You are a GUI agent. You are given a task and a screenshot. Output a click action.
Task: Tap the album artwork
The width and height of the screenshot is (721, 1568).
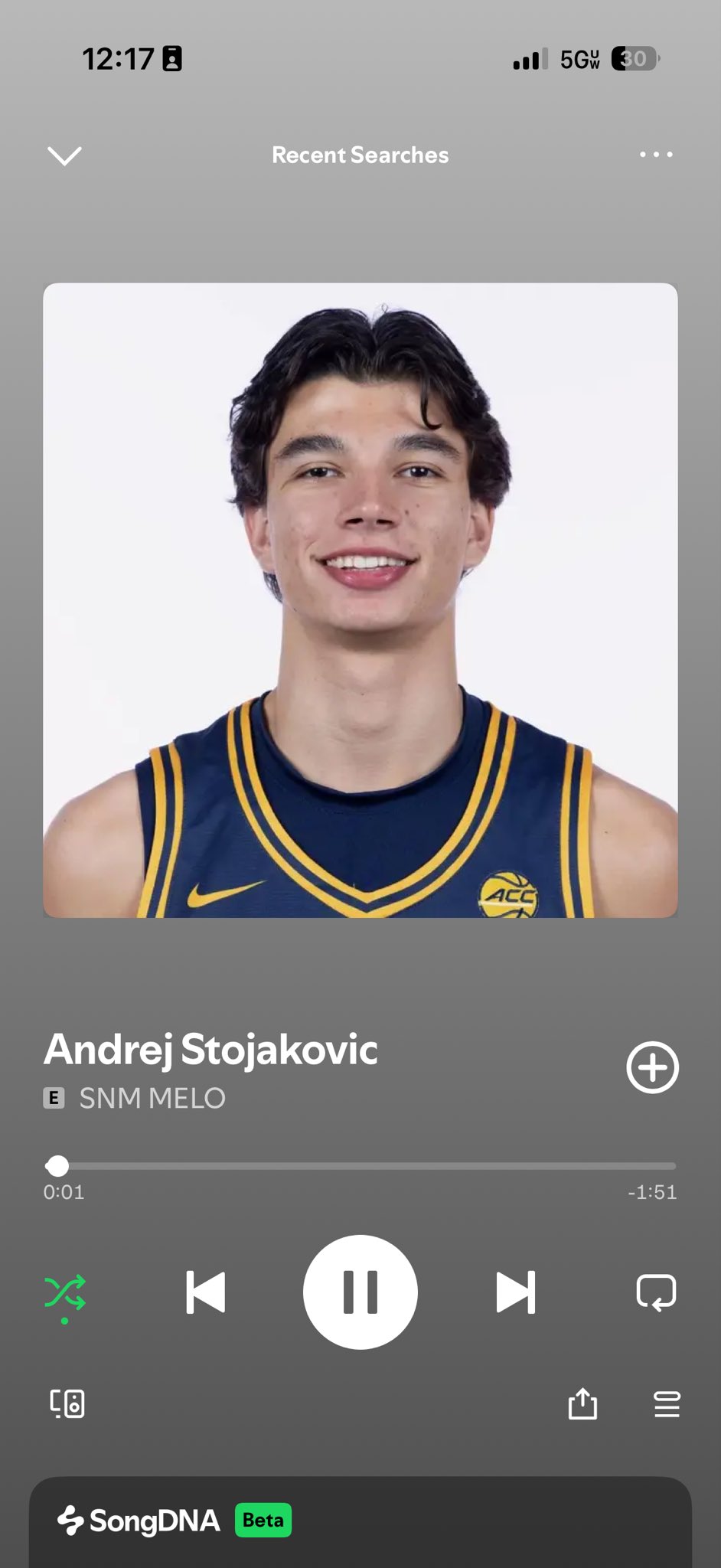point(360,600)
